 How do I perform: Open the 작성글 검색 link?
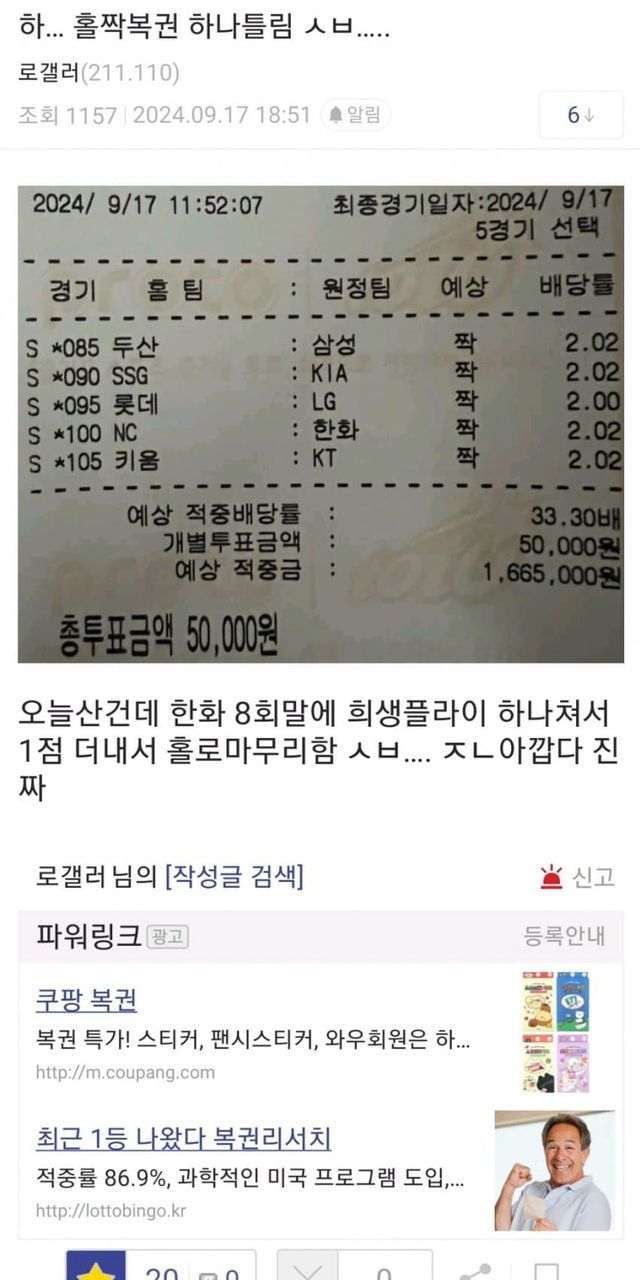(234, 877)
